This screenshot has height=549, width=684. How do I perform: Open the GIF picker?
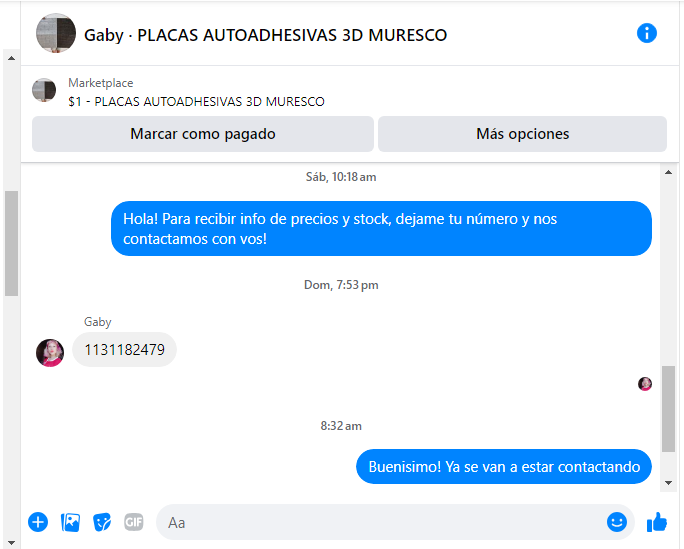coord(134,522)
